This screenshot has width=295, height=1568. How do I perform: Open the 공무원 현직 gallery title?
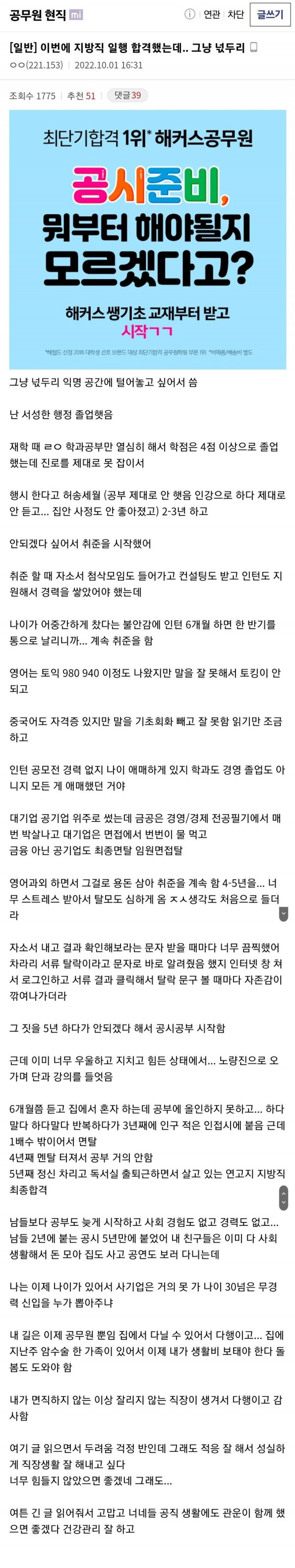(38, 15)
